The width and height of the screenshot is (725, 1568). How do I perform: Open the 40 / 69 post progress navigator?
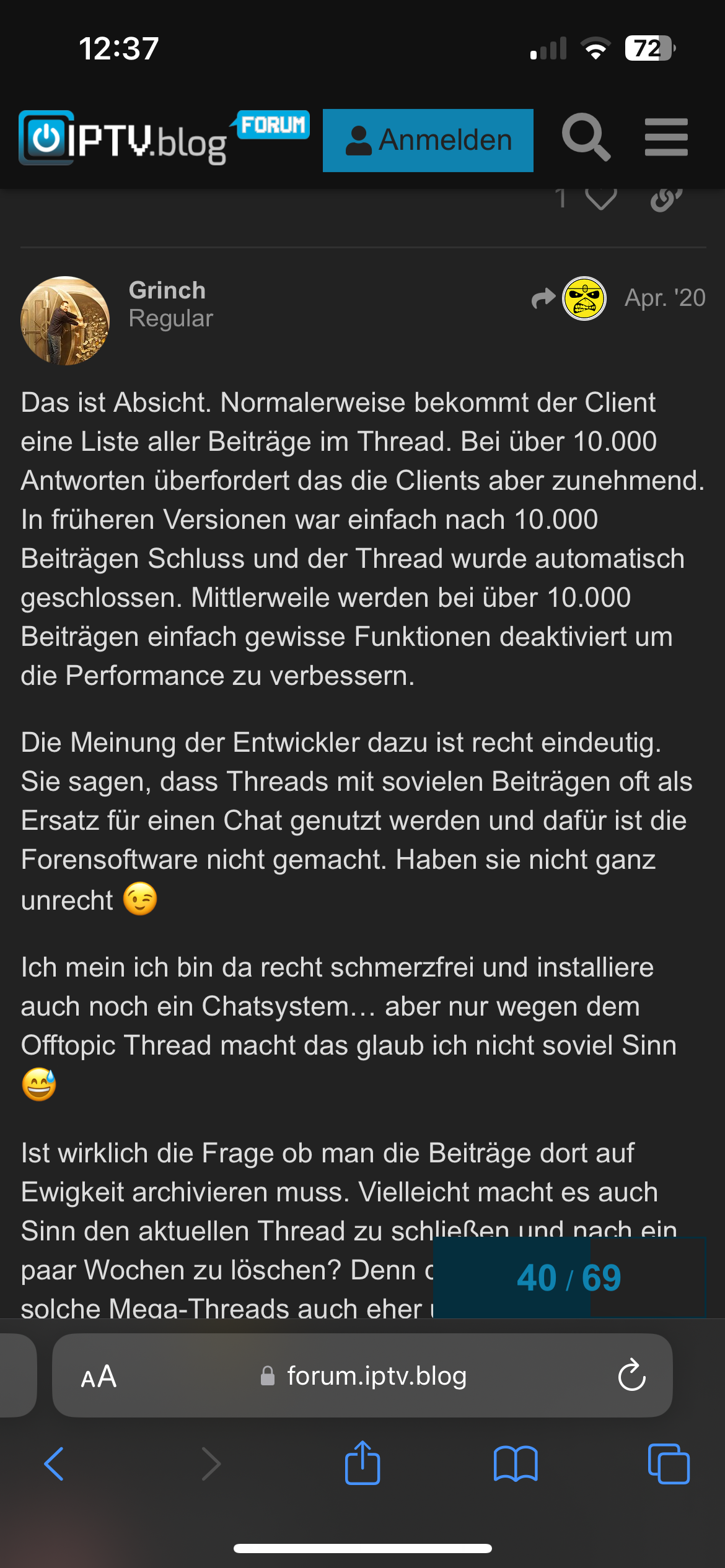[569, 1277]
